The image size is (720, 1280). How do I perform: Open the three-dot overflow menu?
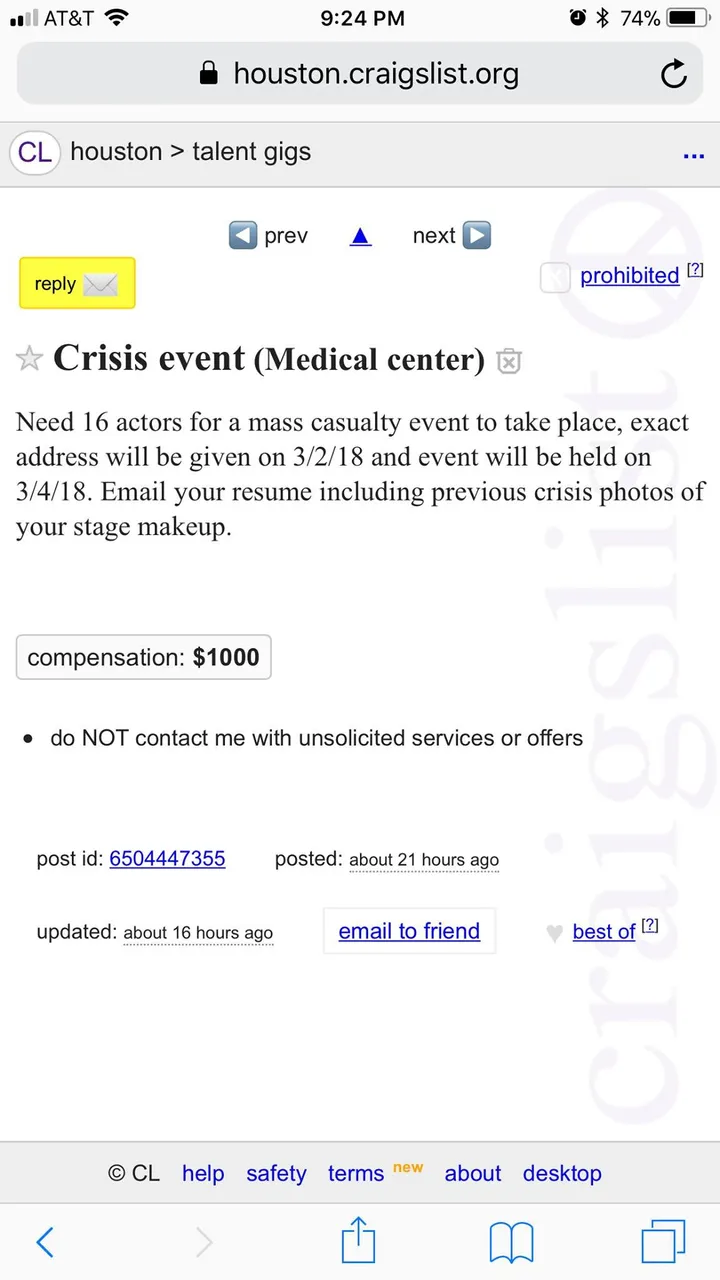(x=693, y=156)
